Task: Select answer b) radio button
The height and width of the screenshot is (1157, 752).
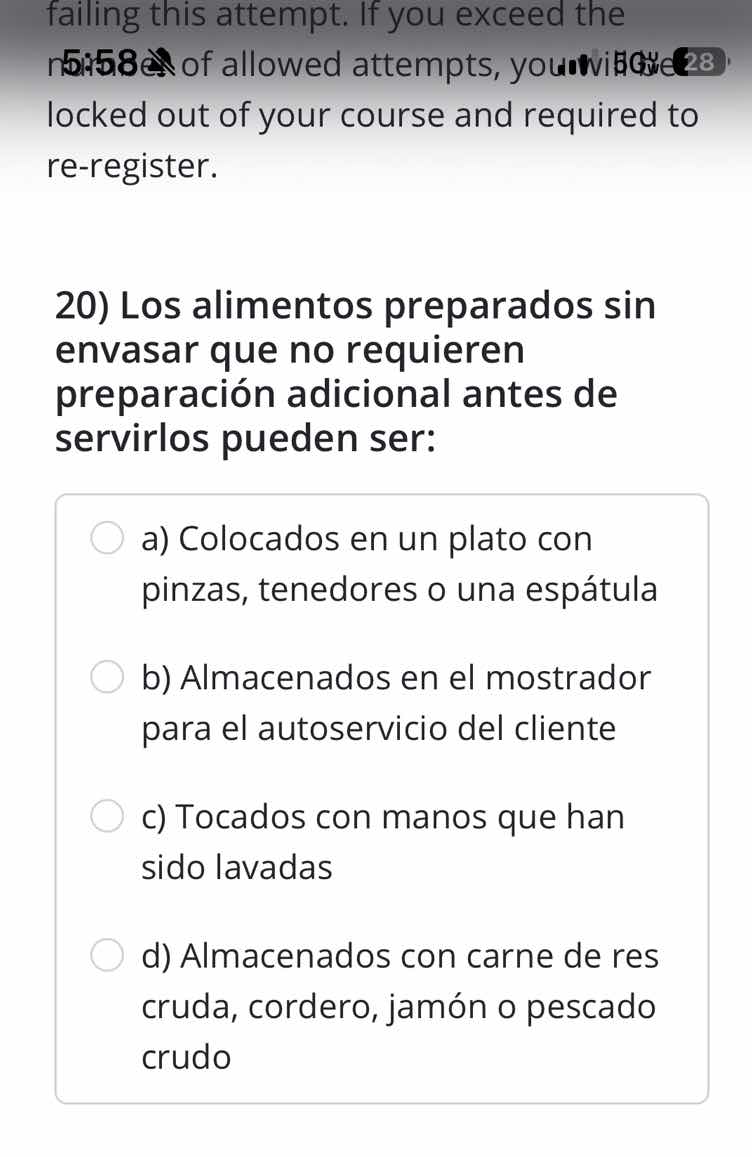Action: point(106,677)
